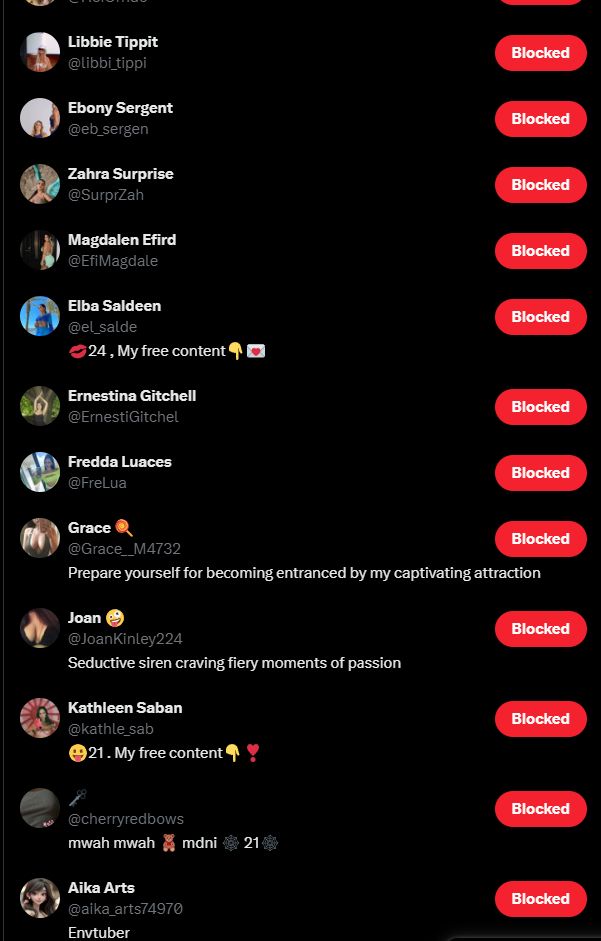Tap Blocked beside Aika Arts
This screenshot has width=601, height=941.
540,899
